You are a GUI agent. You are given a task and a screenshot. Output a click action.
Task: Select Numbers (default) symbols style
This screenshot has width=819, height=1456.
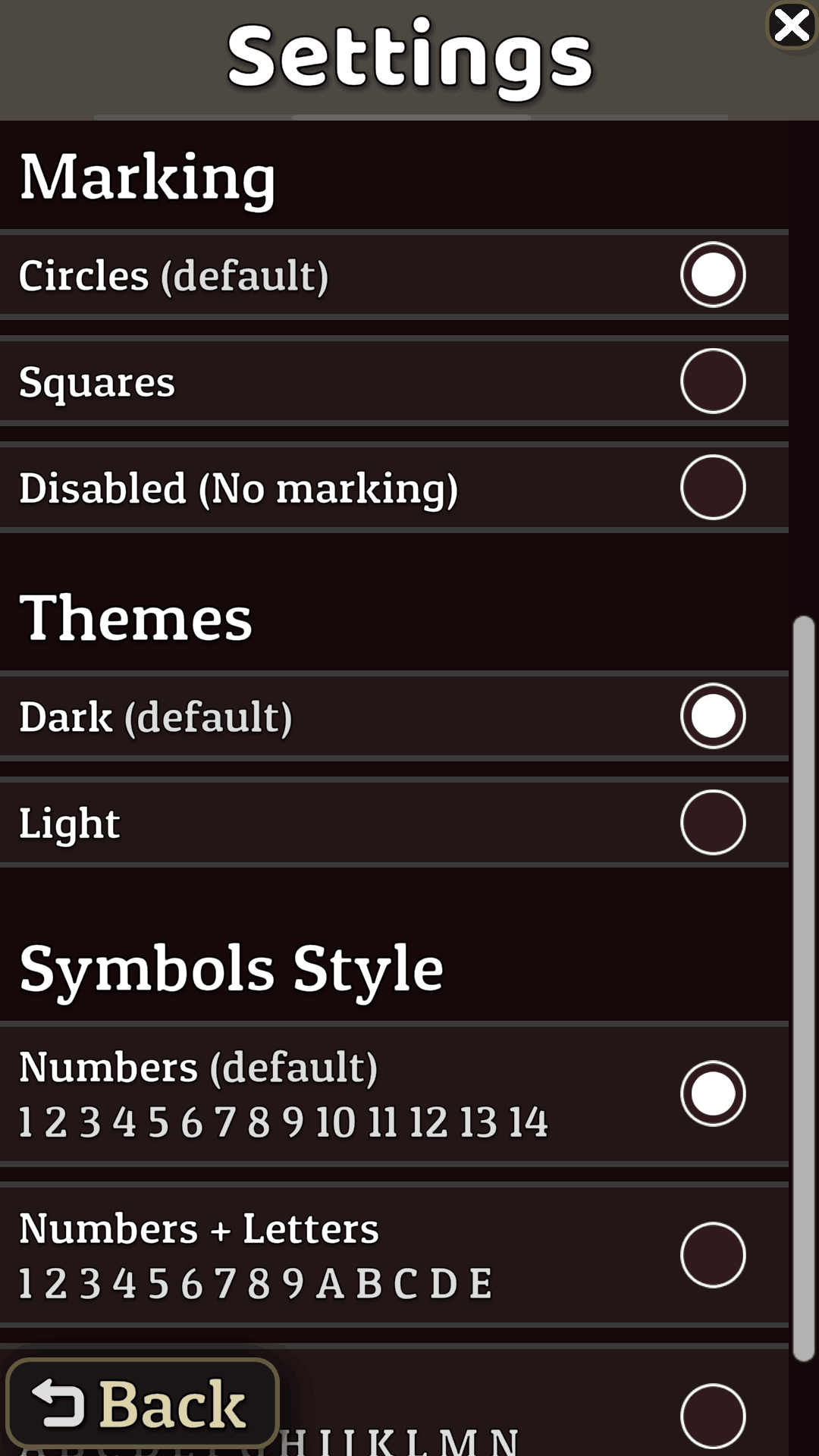[713, 1094]
